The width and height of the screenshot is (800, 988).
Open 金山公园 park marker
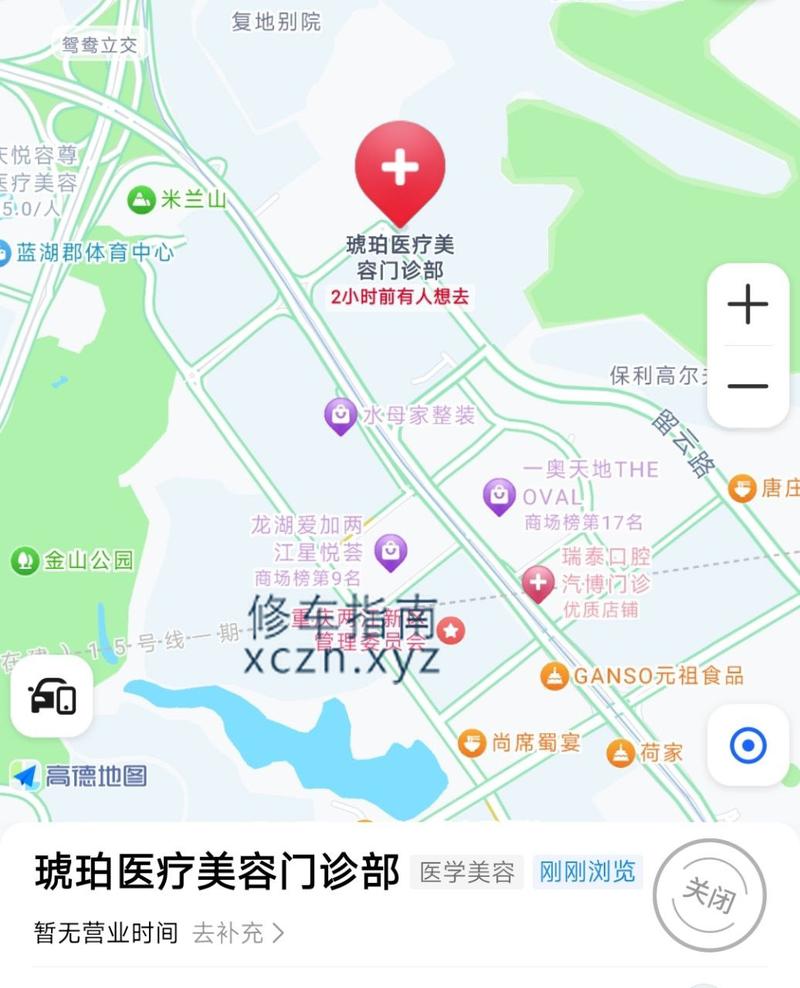tap(25, 560)
